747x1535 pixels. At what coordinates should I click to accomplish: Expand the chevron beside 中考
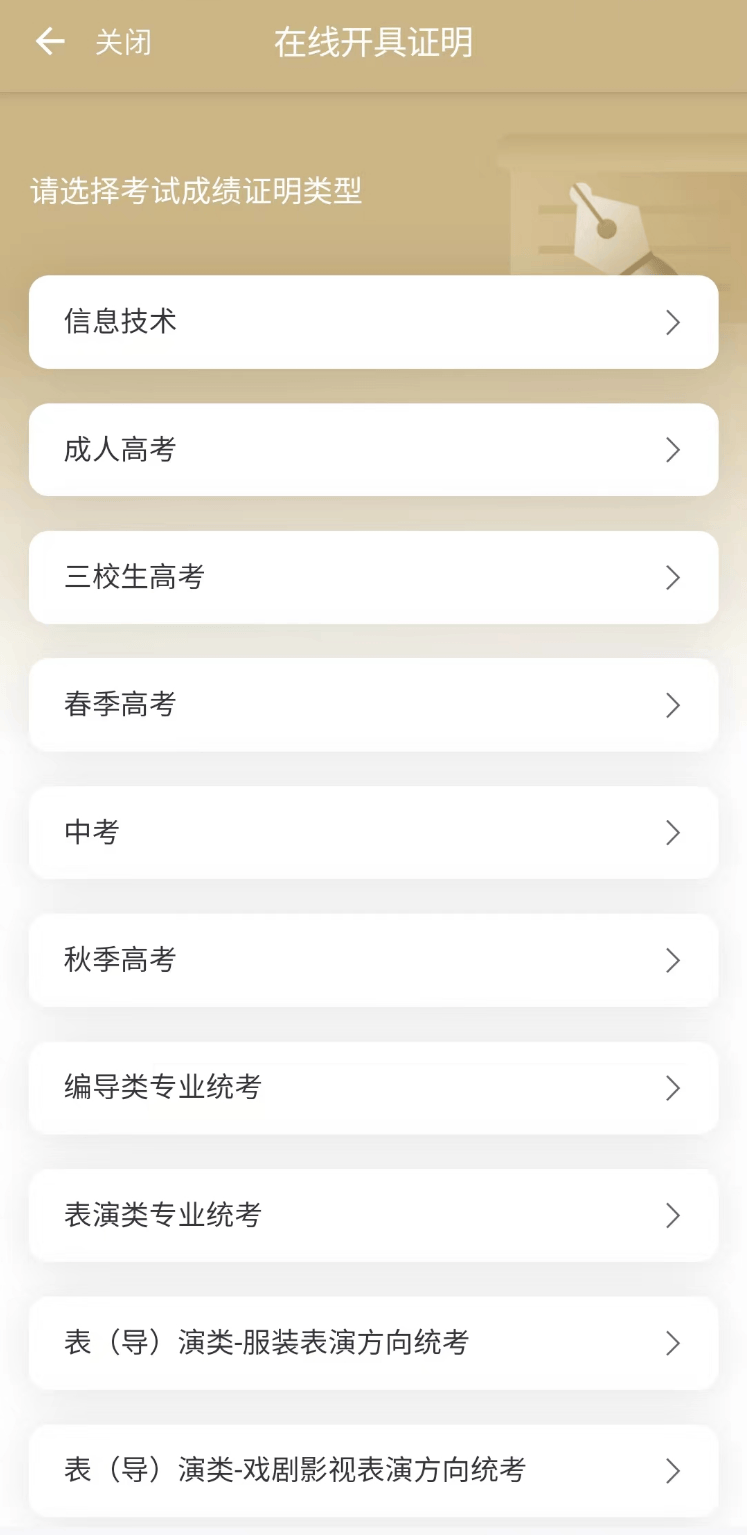coord(673,833)
